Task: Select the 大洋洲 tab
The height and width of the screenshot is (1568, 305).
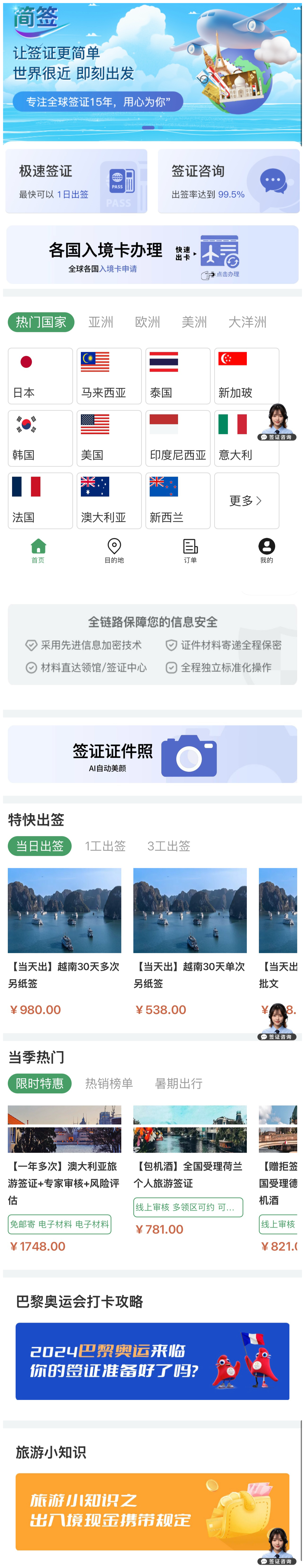Action: (247, 322)
